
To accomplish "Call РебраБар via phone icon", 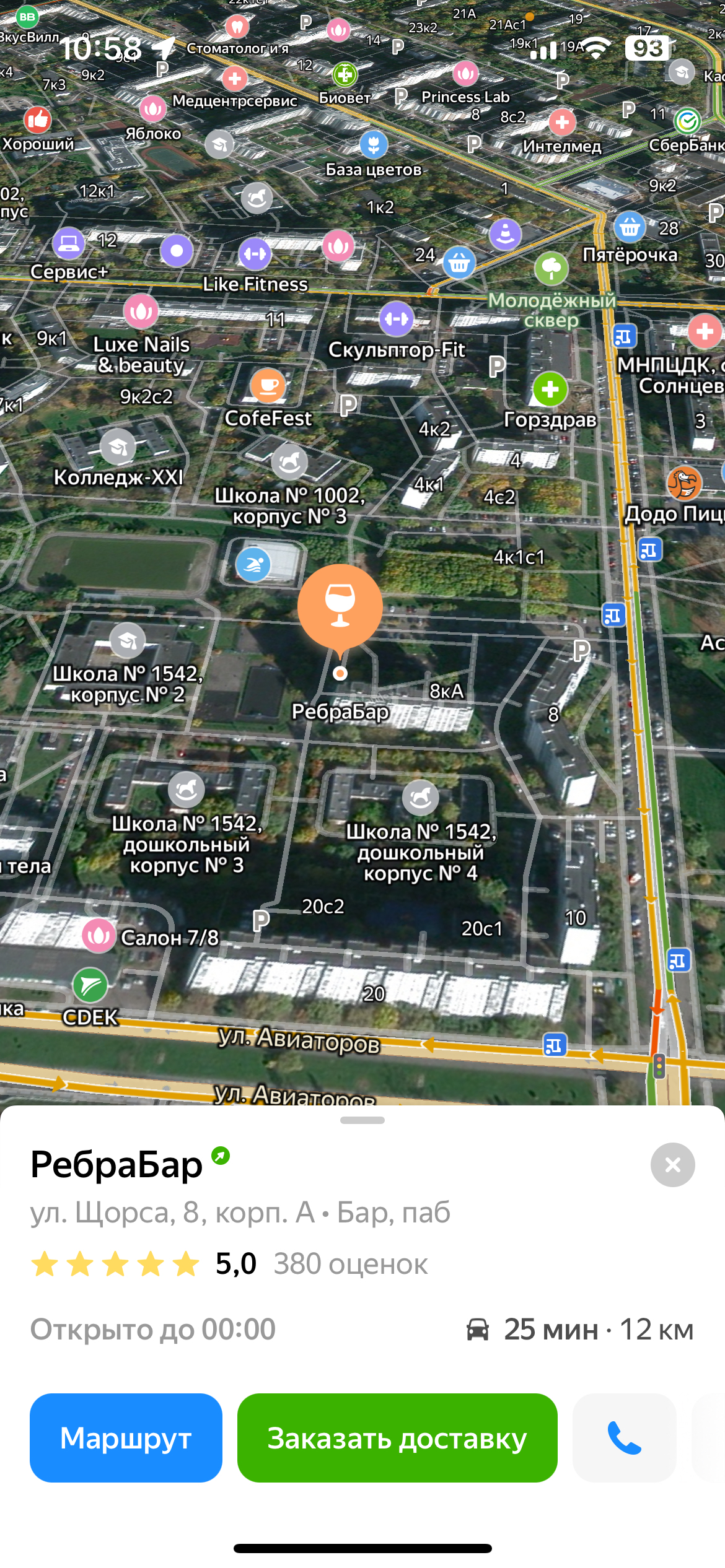I will click(624, 1437).
